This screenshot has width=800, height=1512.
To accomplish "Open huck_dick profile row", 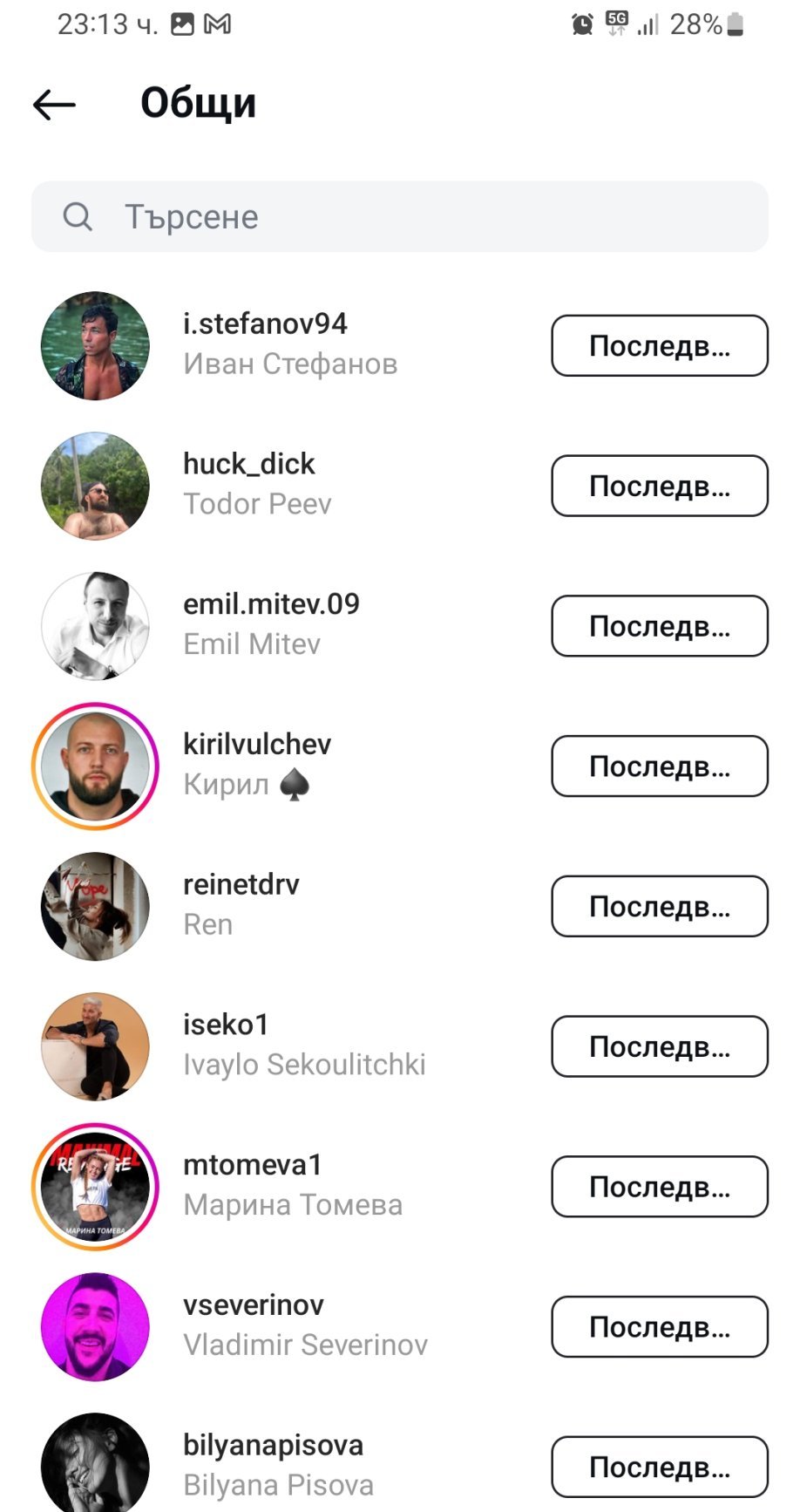I will [x=257, y=484].
